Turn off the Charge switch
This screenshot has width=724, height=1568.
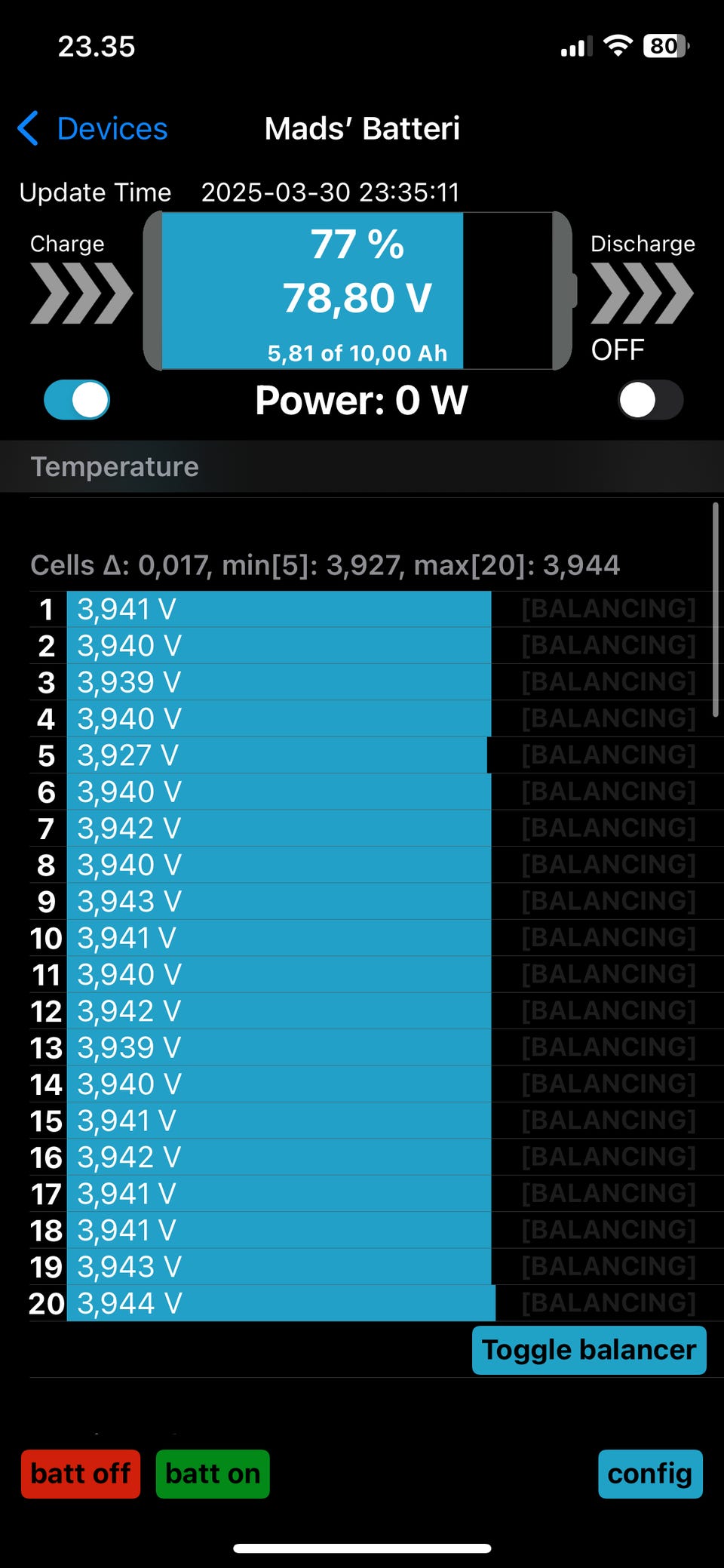point(77,400)
